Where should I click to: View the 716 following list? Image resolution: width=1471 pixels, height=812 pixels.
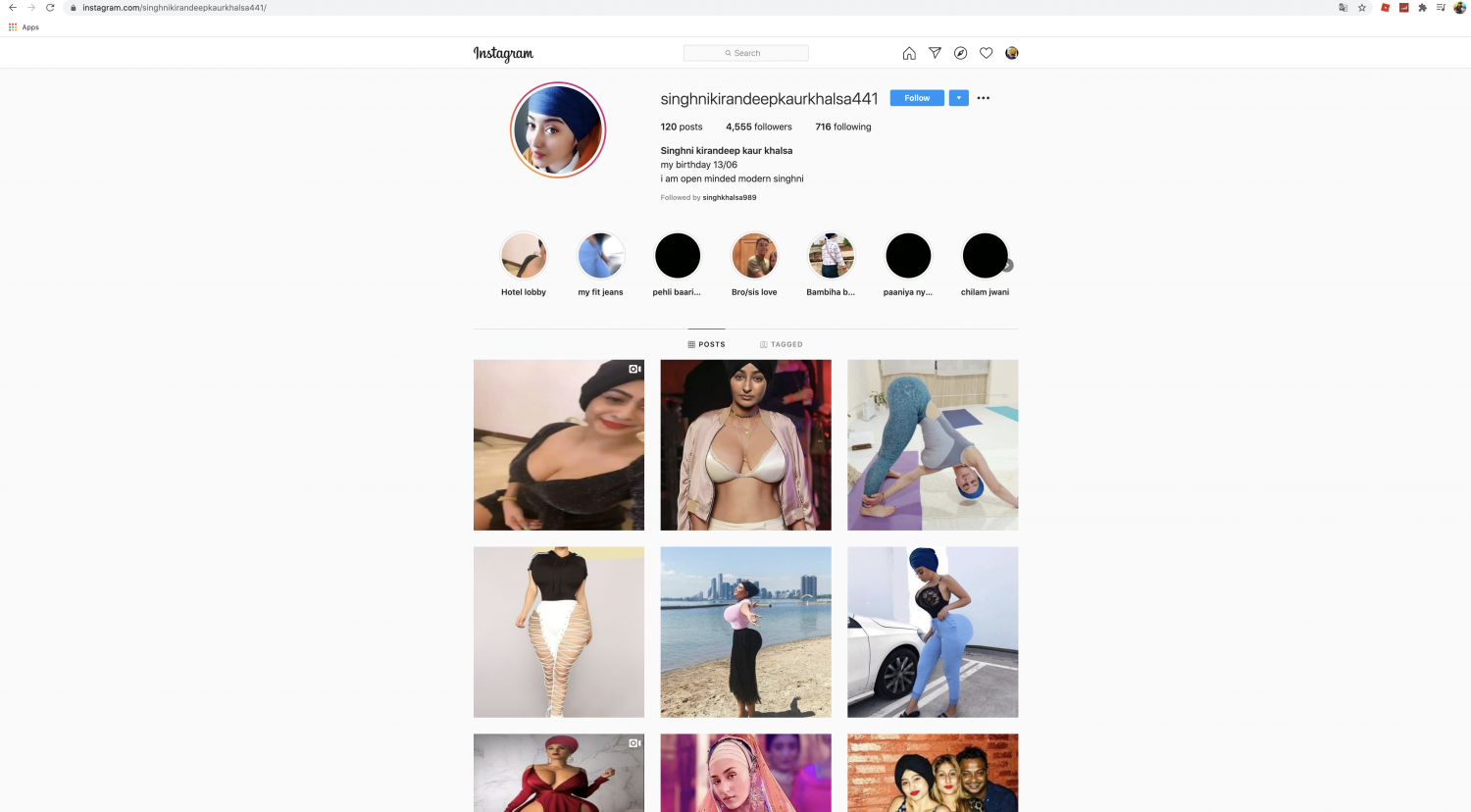click(x=842, y=127)
